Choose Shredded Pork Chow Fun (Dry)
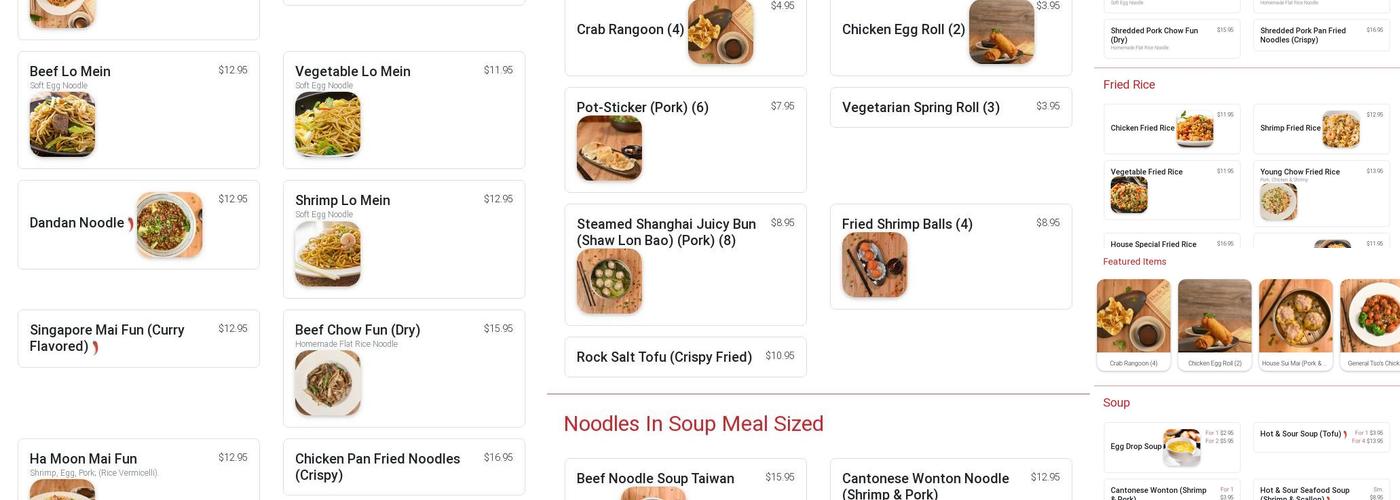1400x500 pixels. (x=1171, y=37)
